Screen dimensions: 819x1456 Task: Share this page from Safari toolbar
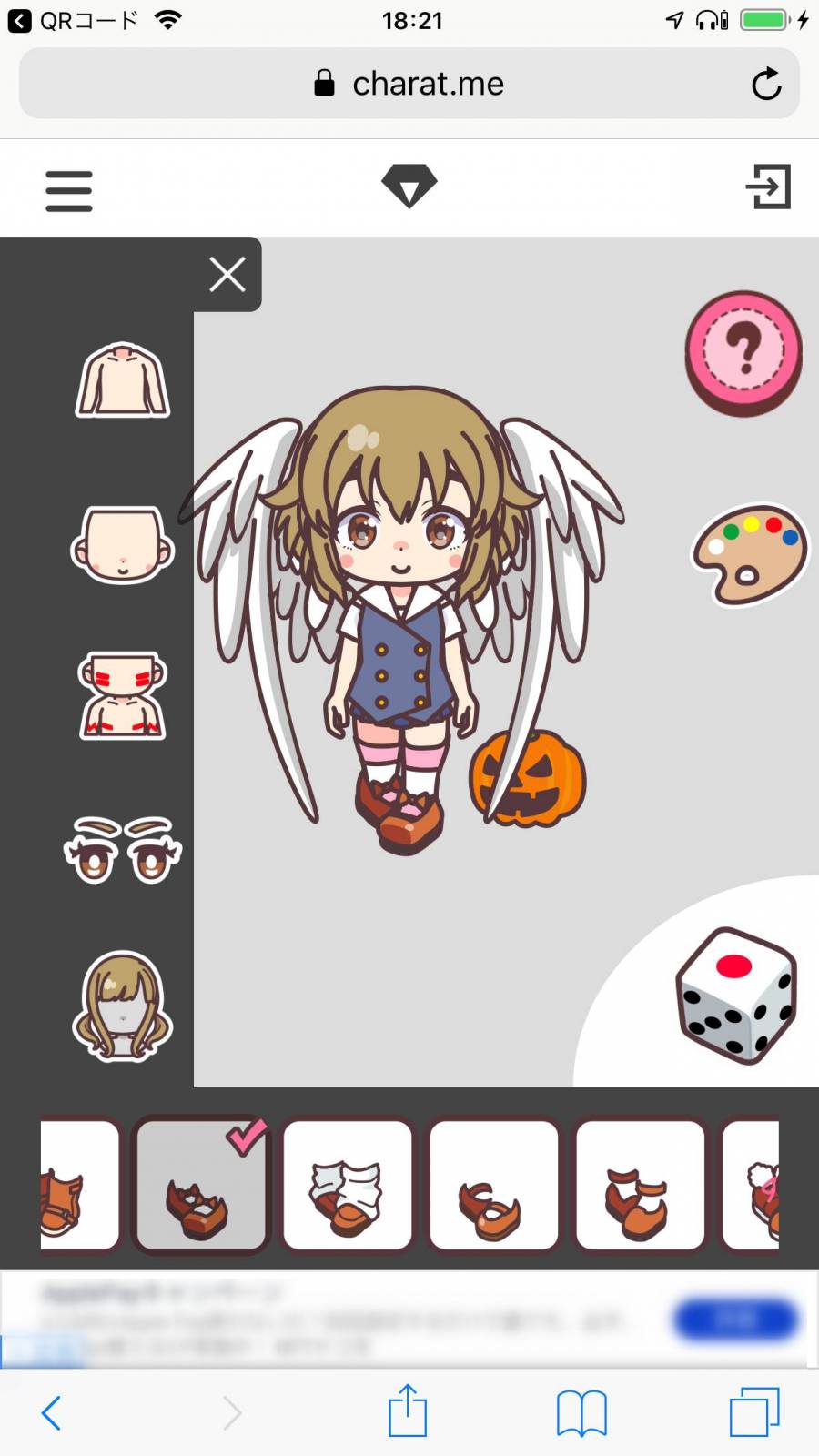408,1411
